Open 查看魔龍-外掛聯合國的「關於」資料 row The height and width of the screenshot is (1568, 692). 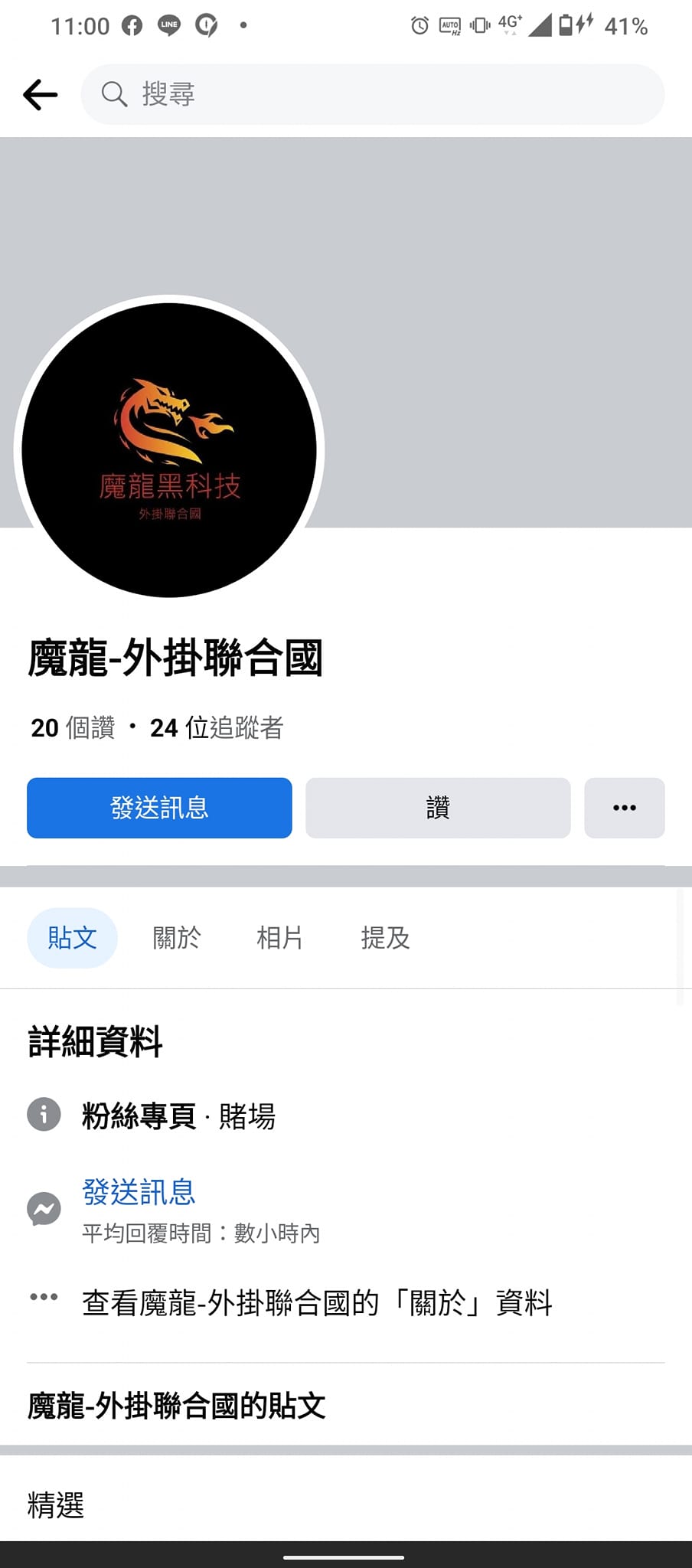346,1302
